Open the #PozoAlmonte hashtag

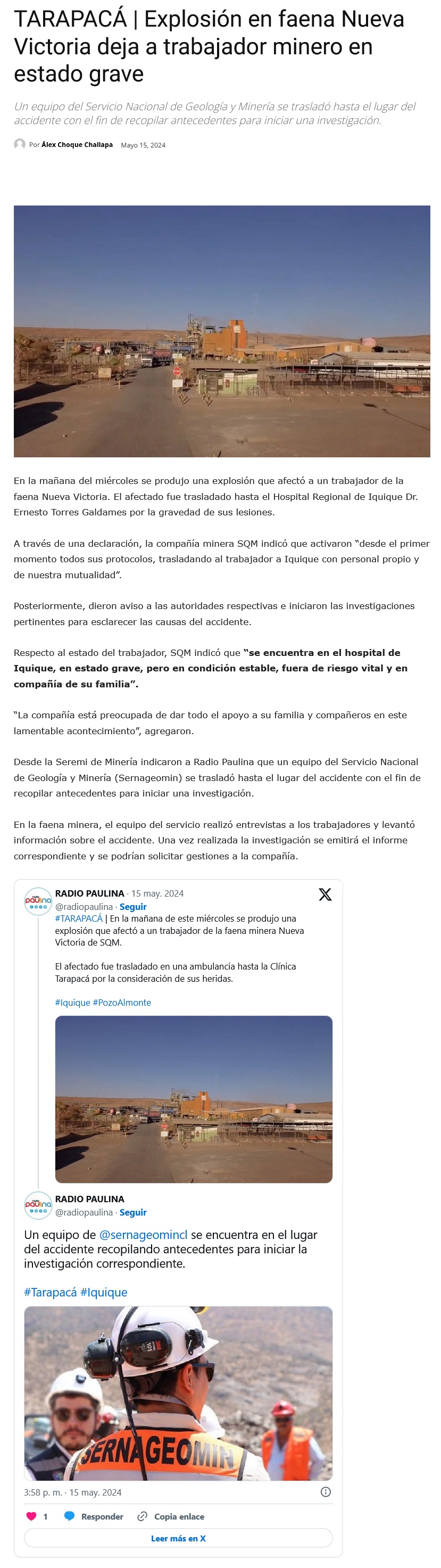(x=122, y=1003)
